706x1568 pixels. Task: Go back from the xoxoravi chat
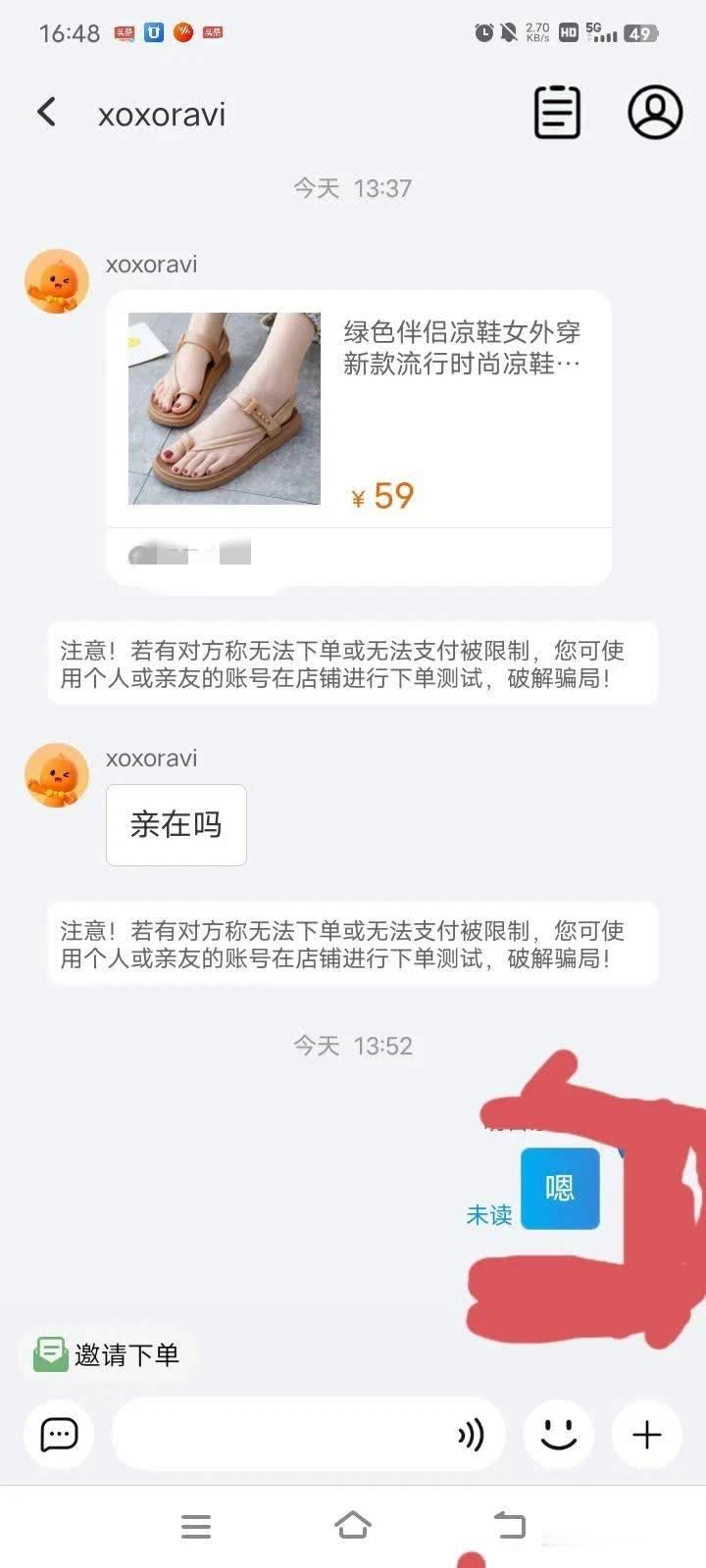[x=46, y=113]
